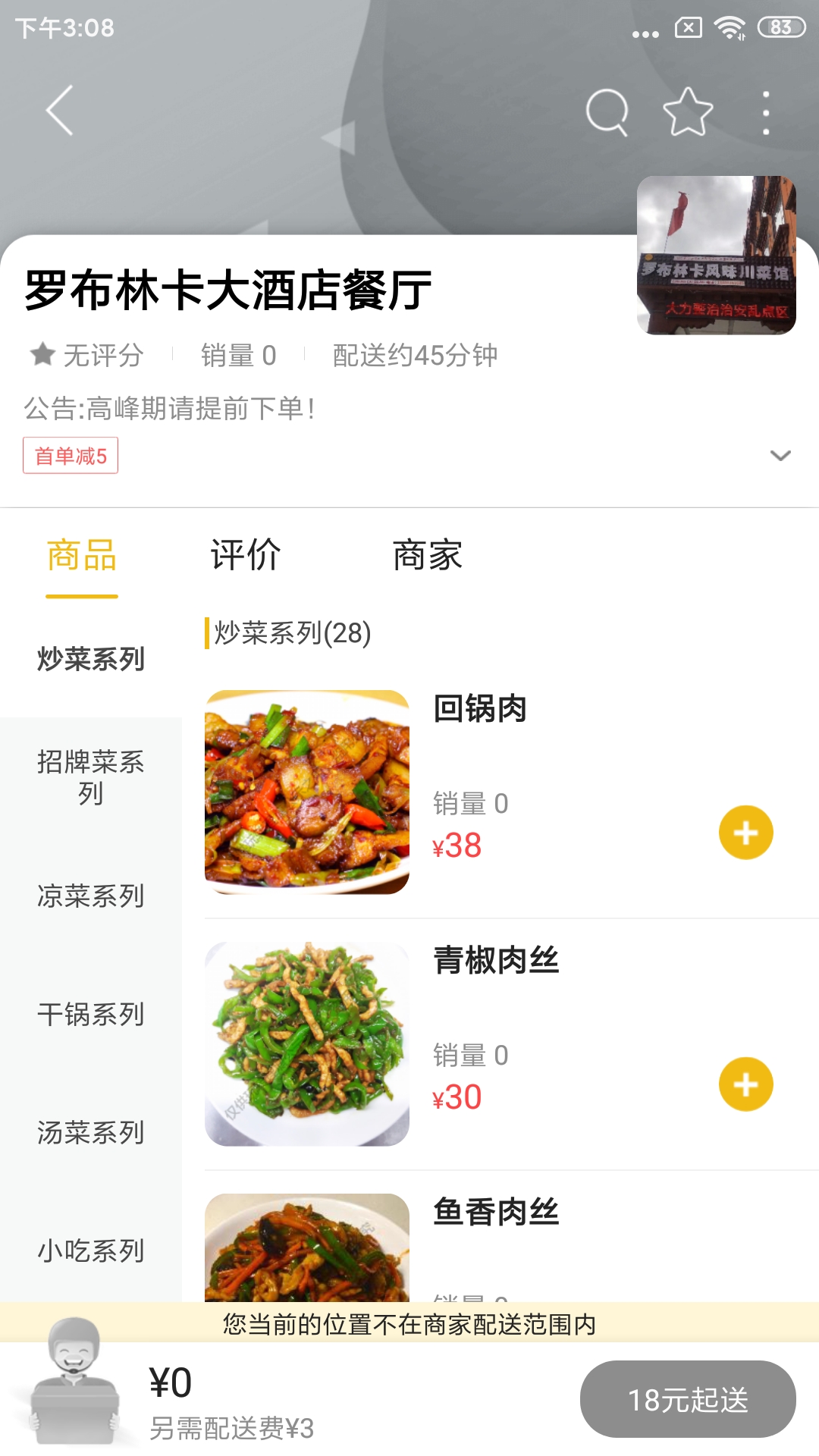Add 回锅肉 to the cart
This screenshot has height=1456, width=819.
click(745, 833)
